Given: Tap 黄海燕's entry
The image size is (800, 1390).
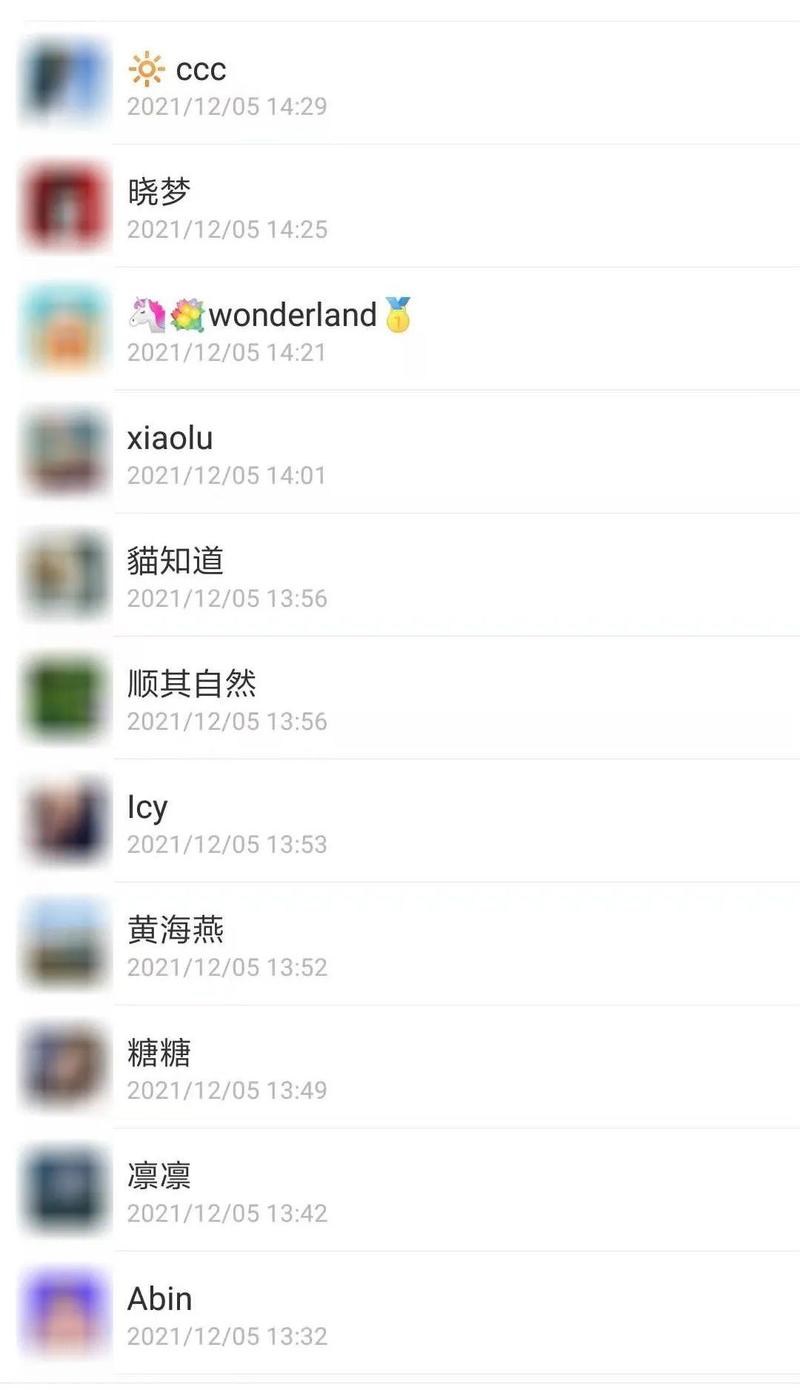Looking at the screenshot, I should [400, 945].
